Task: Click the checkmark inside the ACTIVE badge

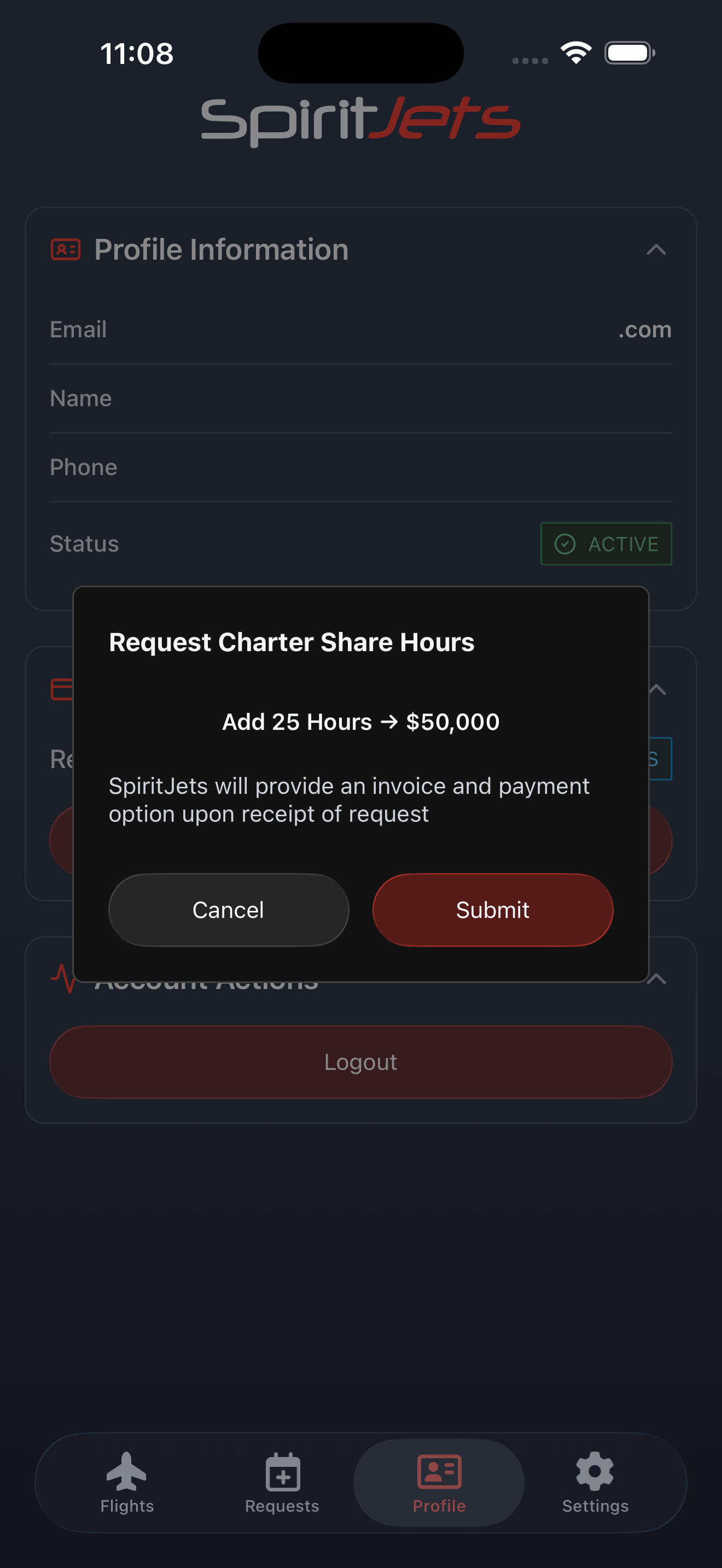Action: coord(565,543)
